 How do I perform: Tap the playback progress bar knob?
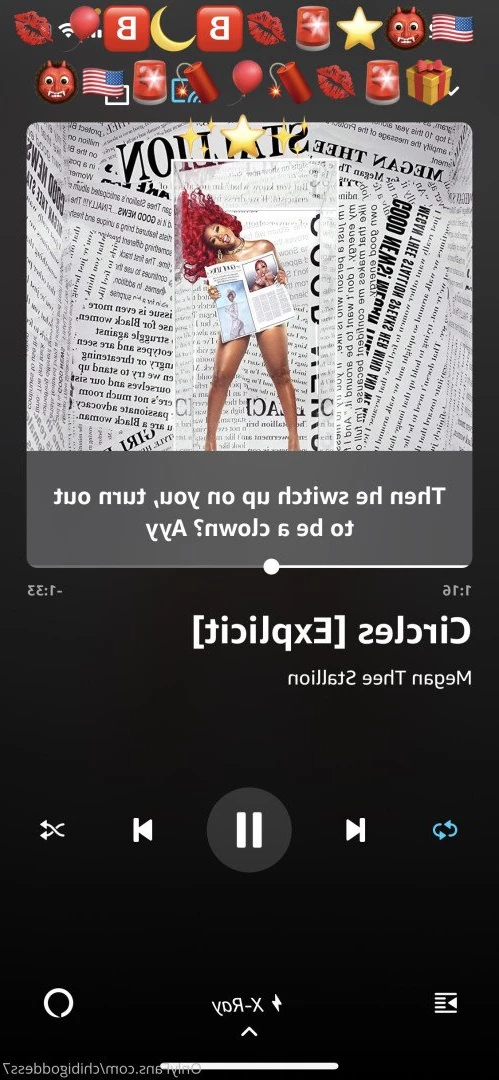(x=272, y=566)
